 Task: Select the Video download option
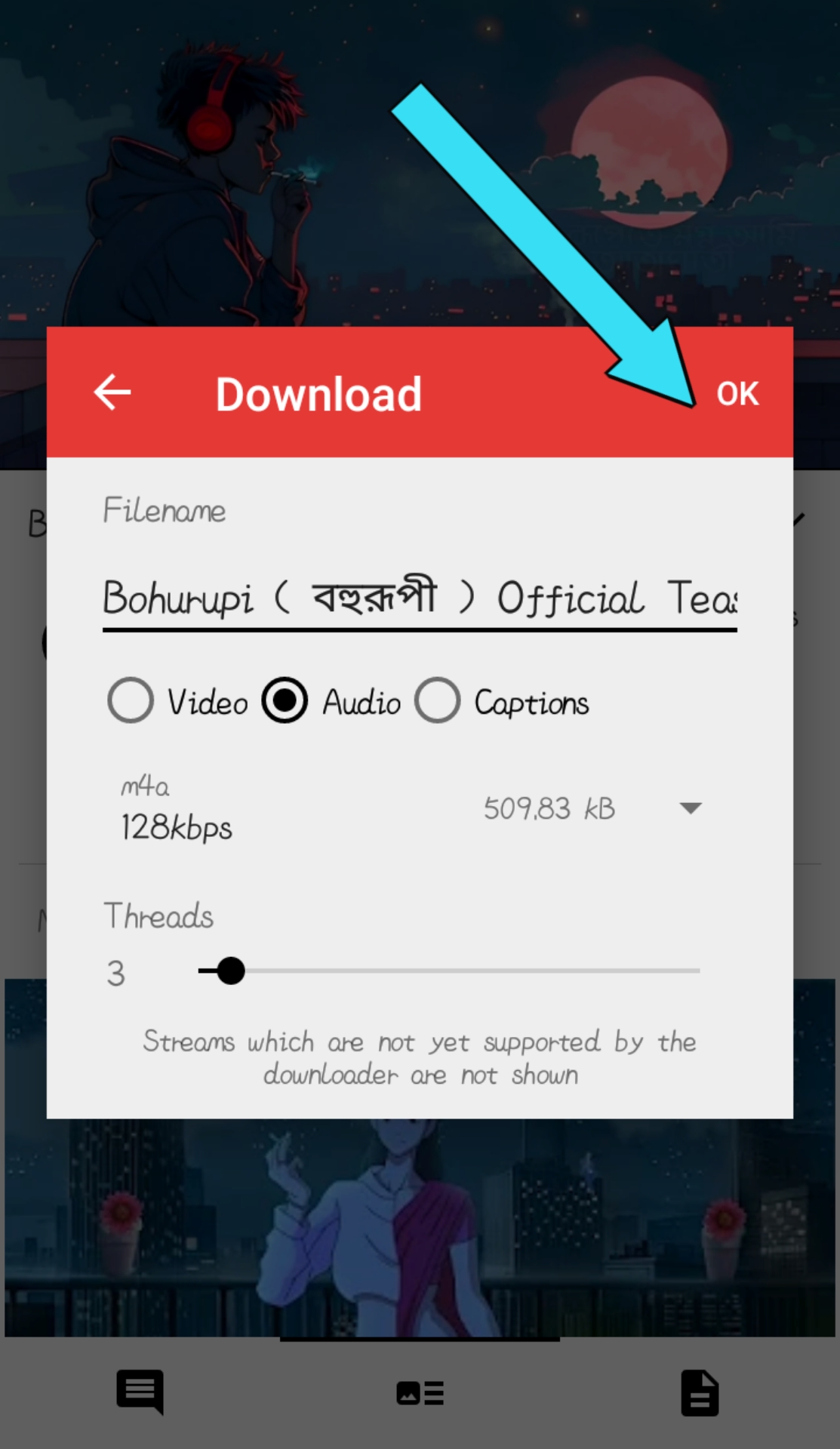point(131,700)
